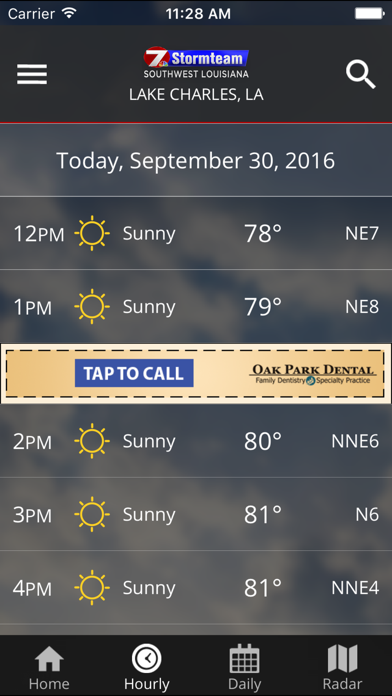Switch to the Daily tab
The image size is (392, 696).
click(x=245, y=667)
